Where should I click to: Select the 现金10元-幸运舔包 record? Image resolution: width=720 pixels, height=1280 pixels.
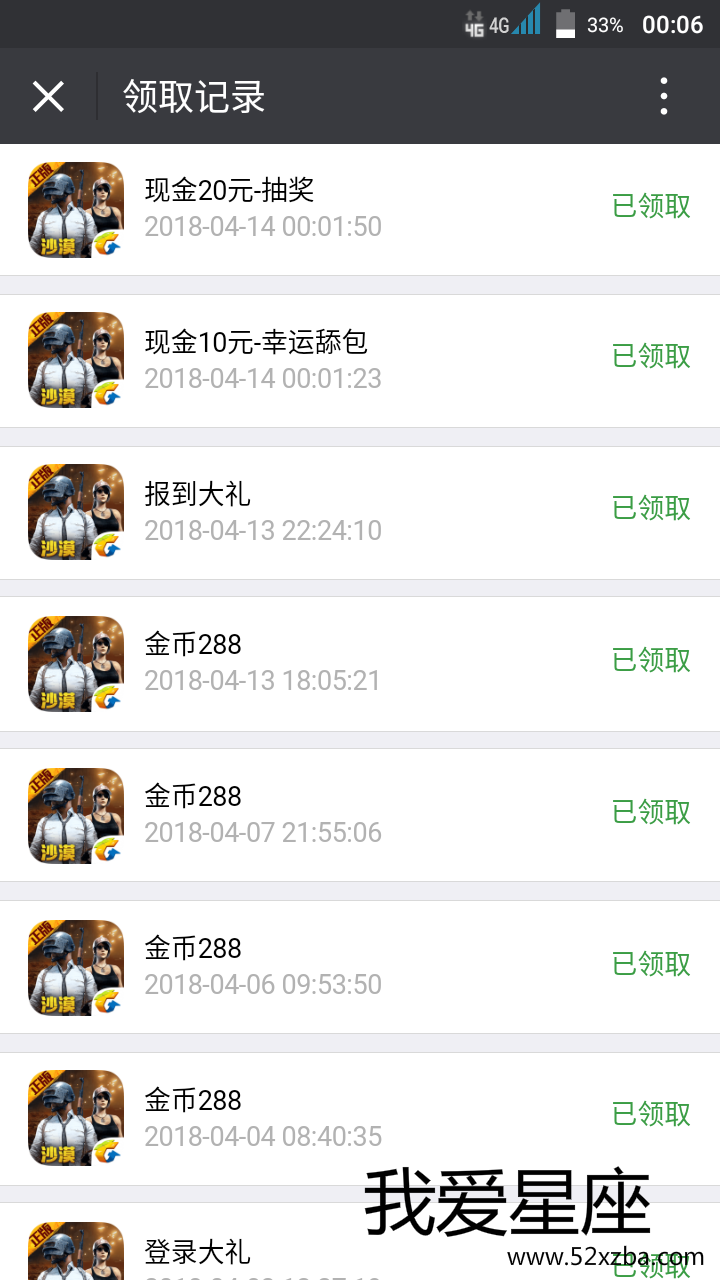(360, 360)
